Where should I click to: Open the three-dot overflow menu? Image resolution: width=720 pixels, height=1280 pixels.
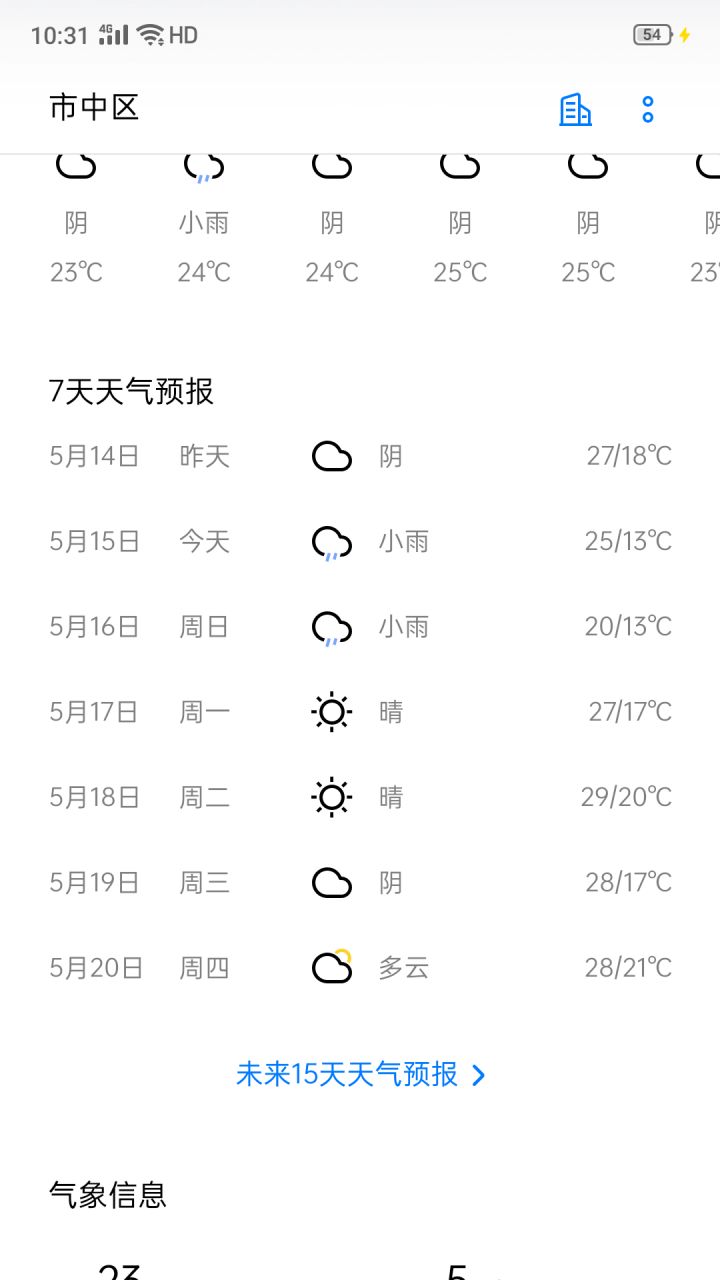tap(648, 109)
